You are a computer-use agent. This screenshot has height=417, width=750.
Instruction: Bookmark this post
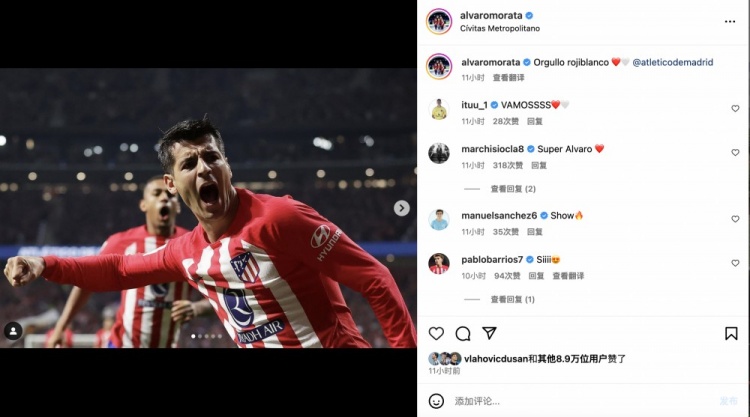[731, 333]
